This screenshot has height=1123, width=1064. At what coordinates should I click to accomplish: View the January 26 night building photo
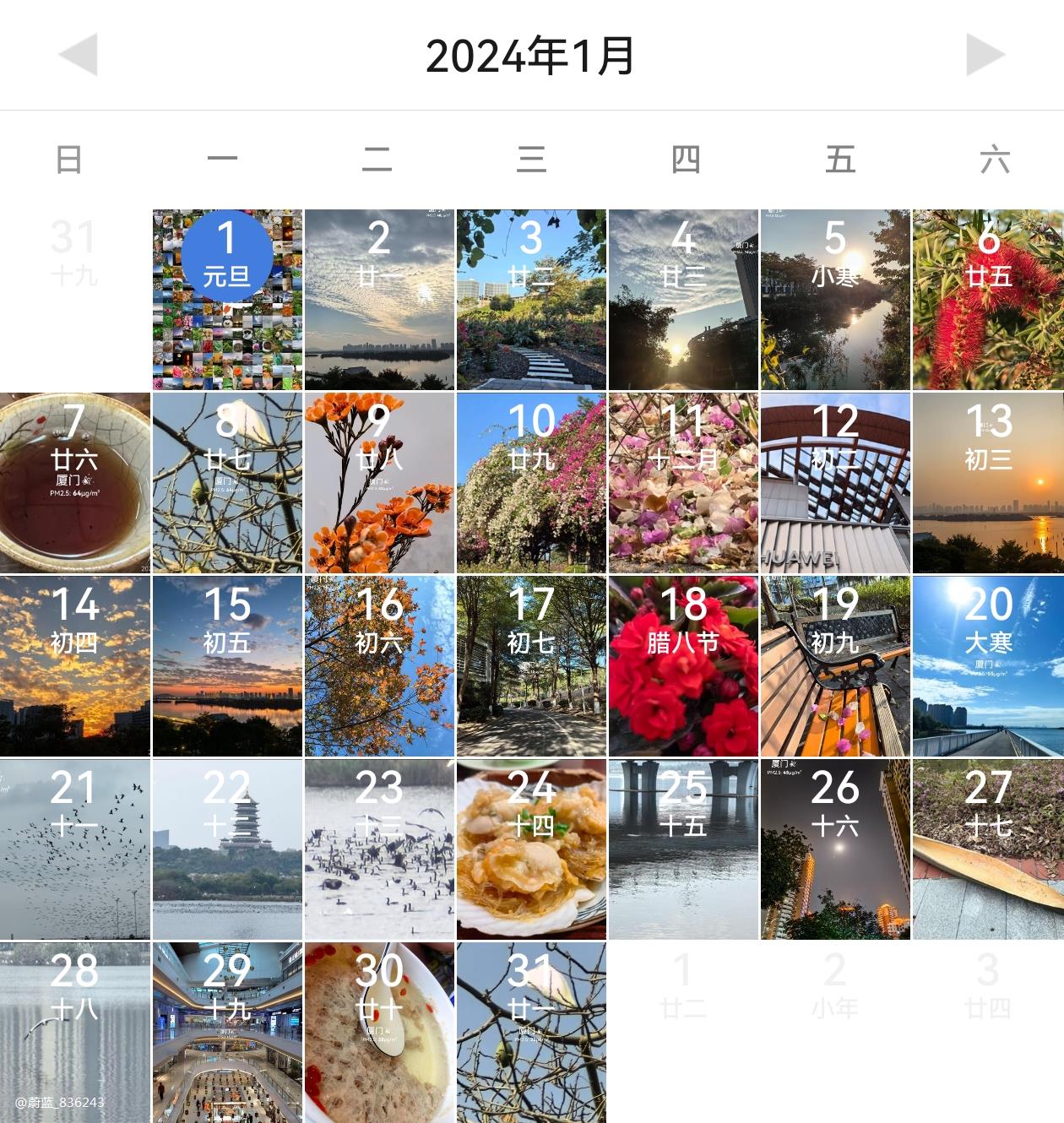pyautogui.click(x=835, y=849)
